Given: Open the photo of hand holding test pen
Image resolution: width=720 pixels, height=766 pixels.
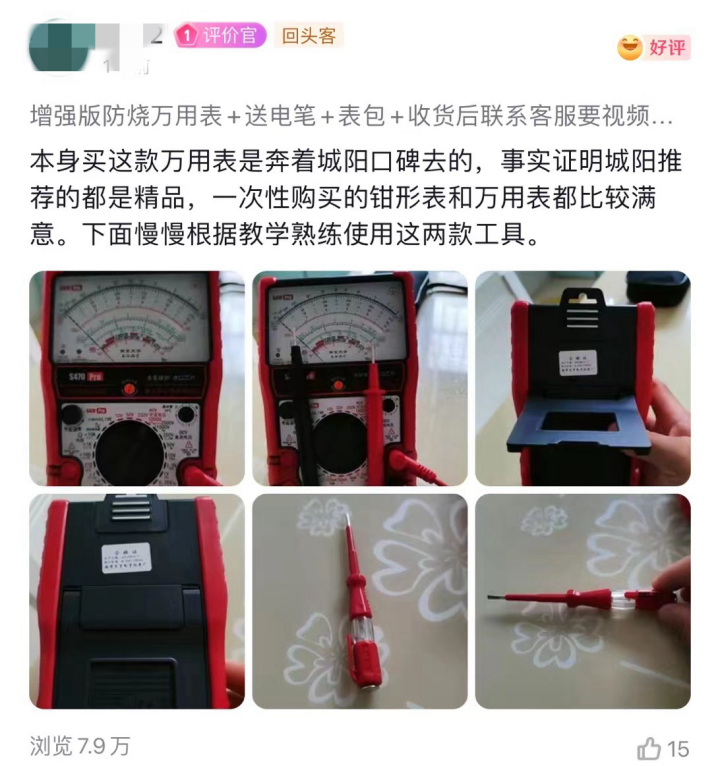Looking at the screenshot, I should point(582,601).
